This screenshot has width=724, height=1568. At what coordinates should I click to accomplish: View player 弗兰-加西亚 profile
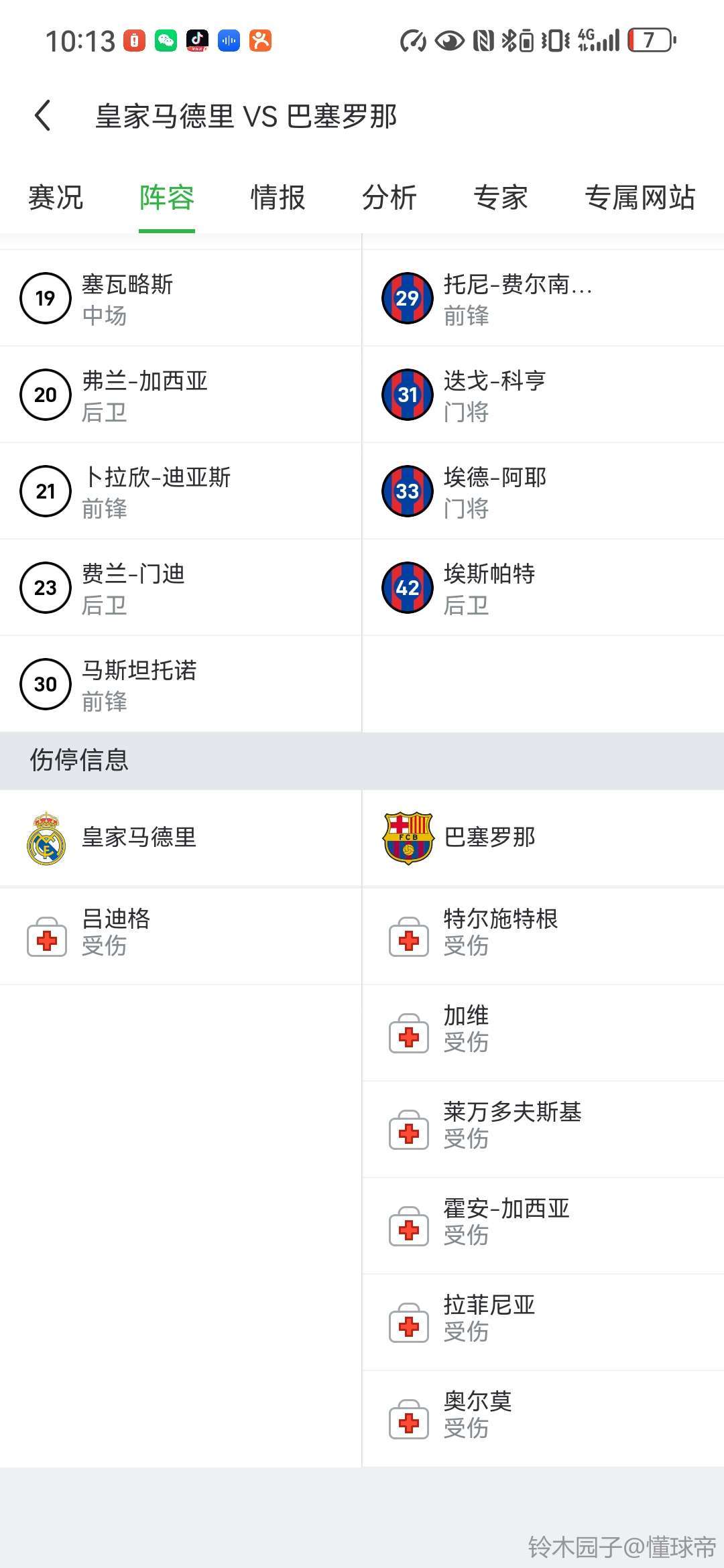[x=144, y=395]
